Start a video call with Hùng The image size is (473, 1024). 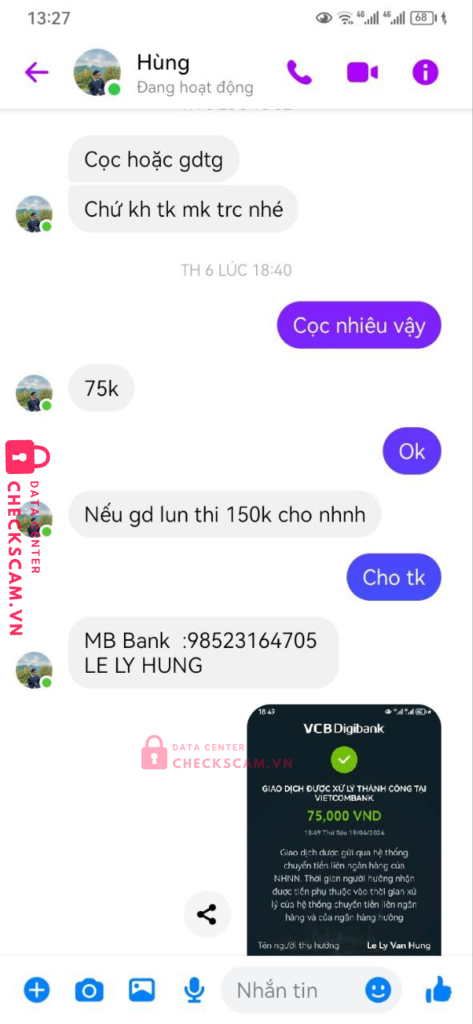[363, 72]
